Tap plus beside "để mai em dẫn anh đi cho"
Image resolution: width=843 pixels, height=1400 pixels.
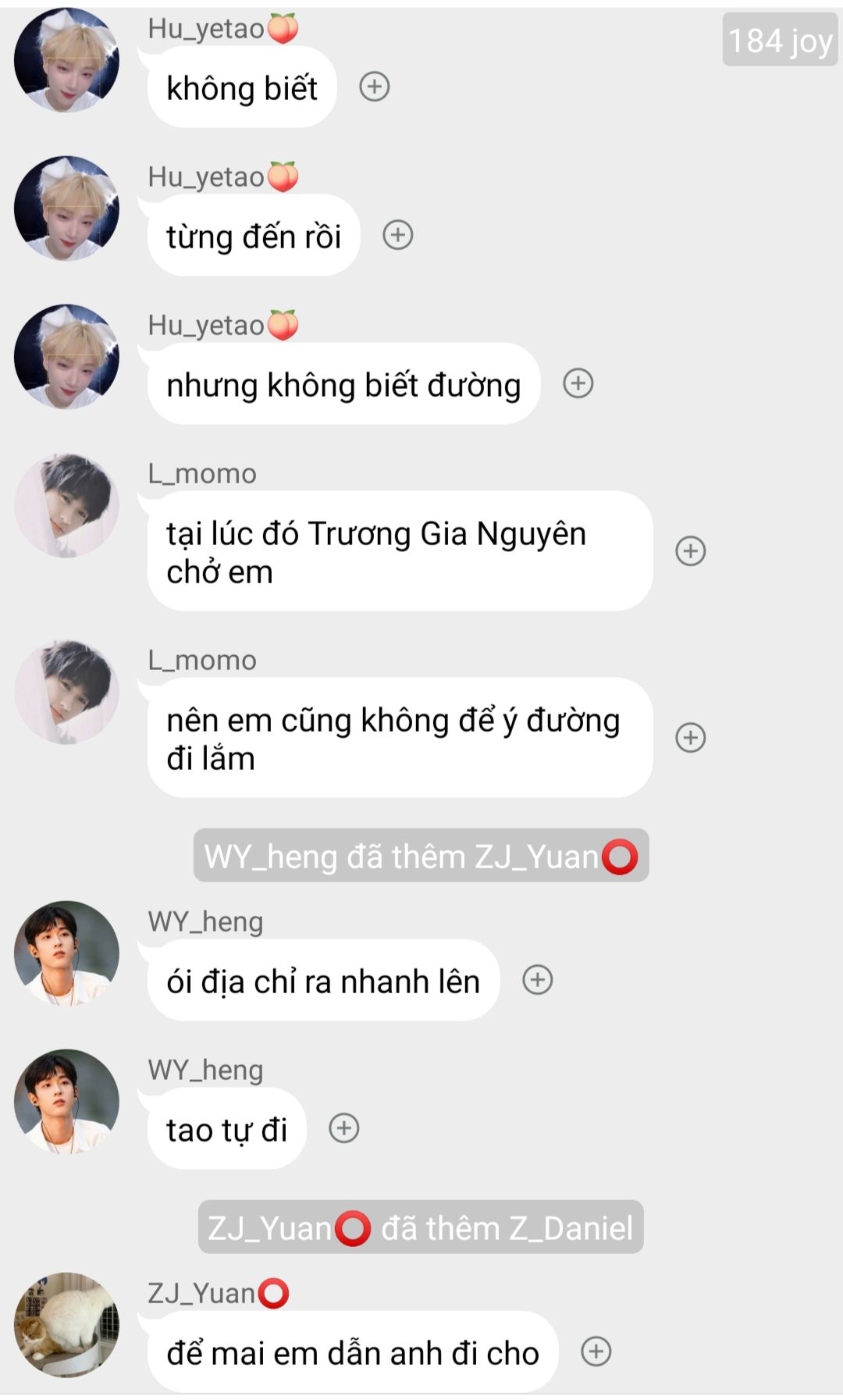pos(596,1352)
